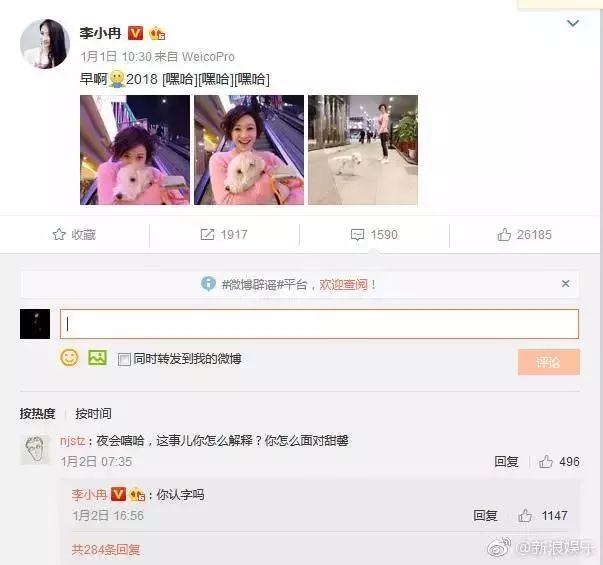603x565 pixels.
Task: Open the third photo of walking the dog
Action: coord(362,150)
